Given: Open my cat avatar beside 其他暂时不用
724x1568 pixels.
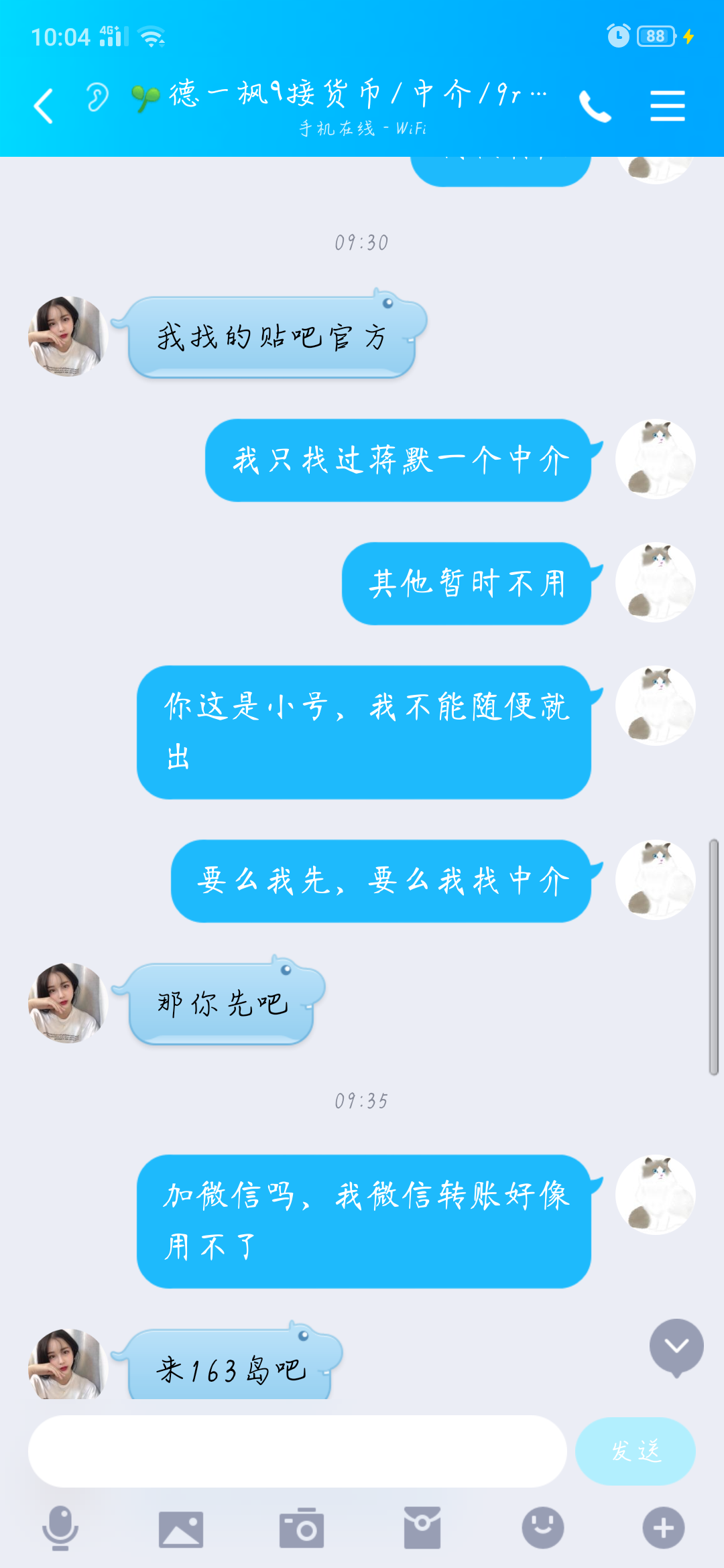Looking at the screenshot, I should tap(655, 582).
